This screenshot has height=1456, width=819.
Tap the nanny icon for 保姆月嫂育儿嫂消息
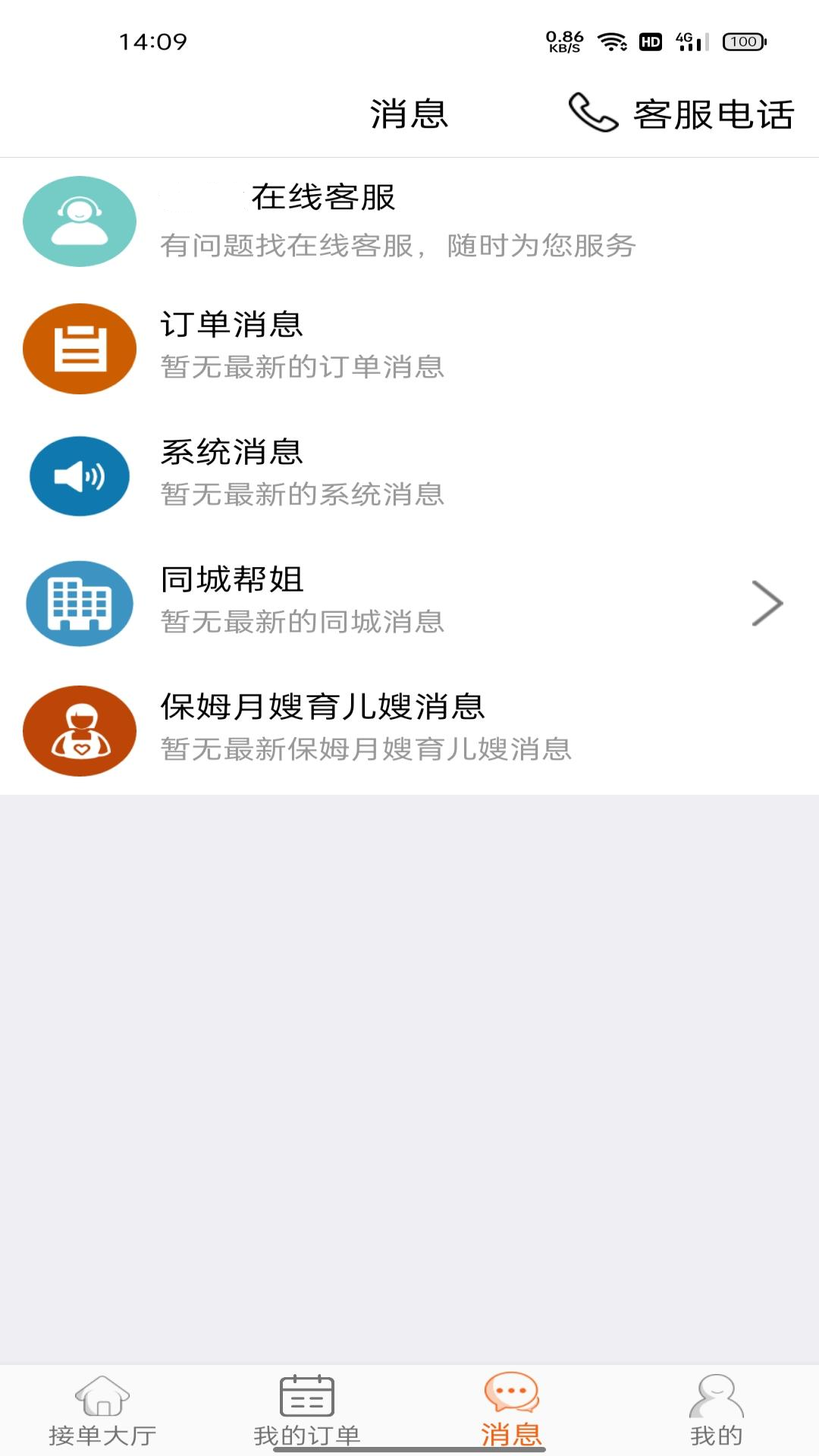80,731
